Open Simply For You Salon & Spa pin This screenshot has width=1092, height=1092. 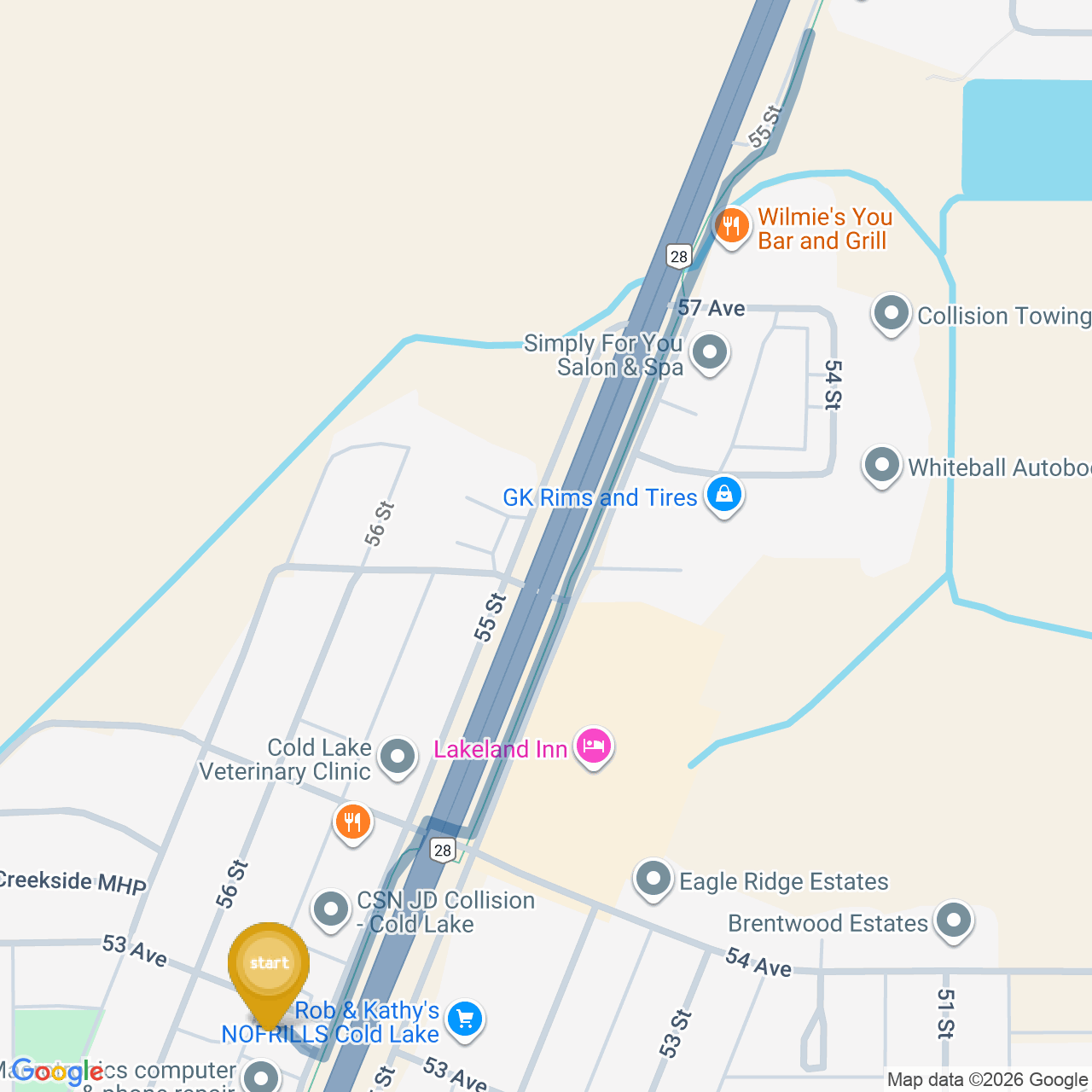coord(709,352)
